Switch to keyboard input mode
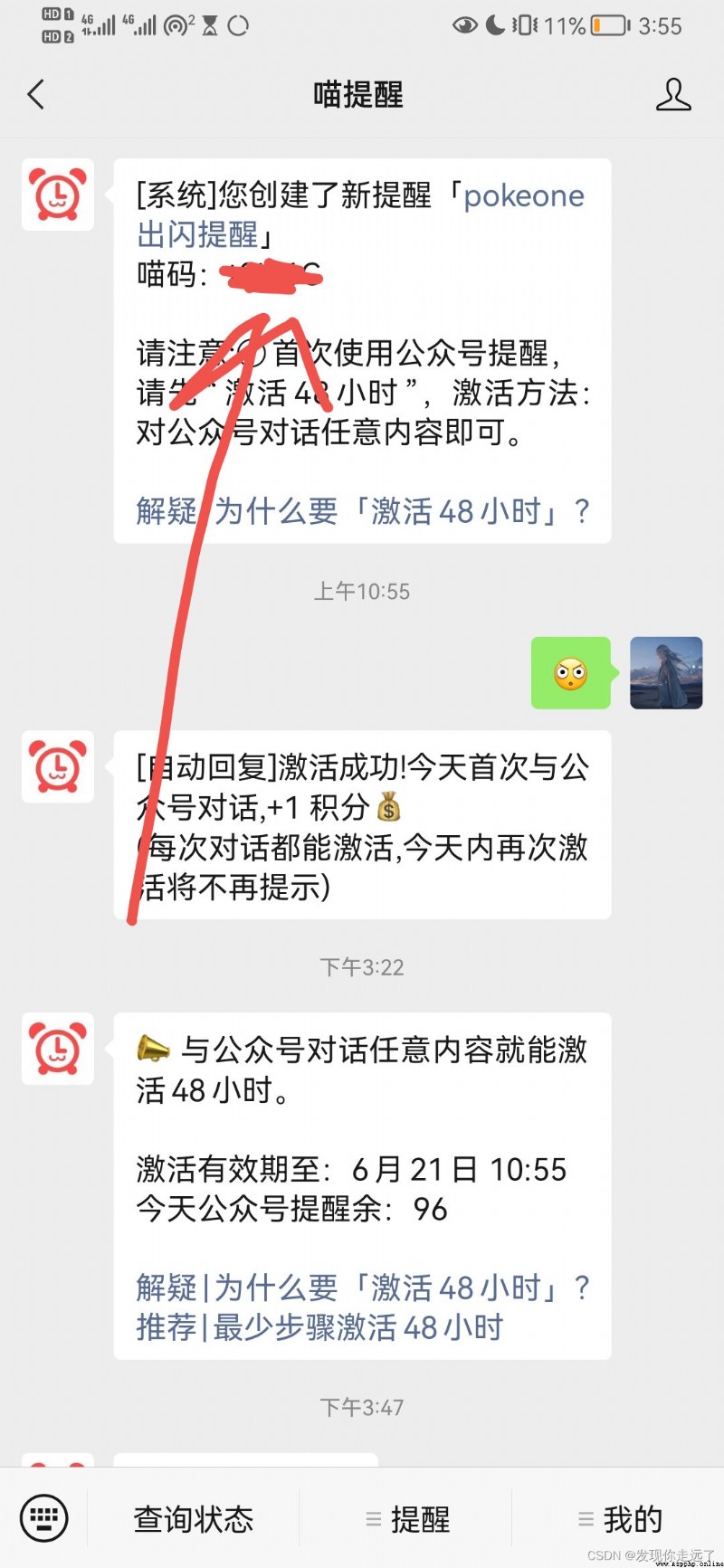The height and width of the screenshot is (1568, 724). coord(44,1517)
